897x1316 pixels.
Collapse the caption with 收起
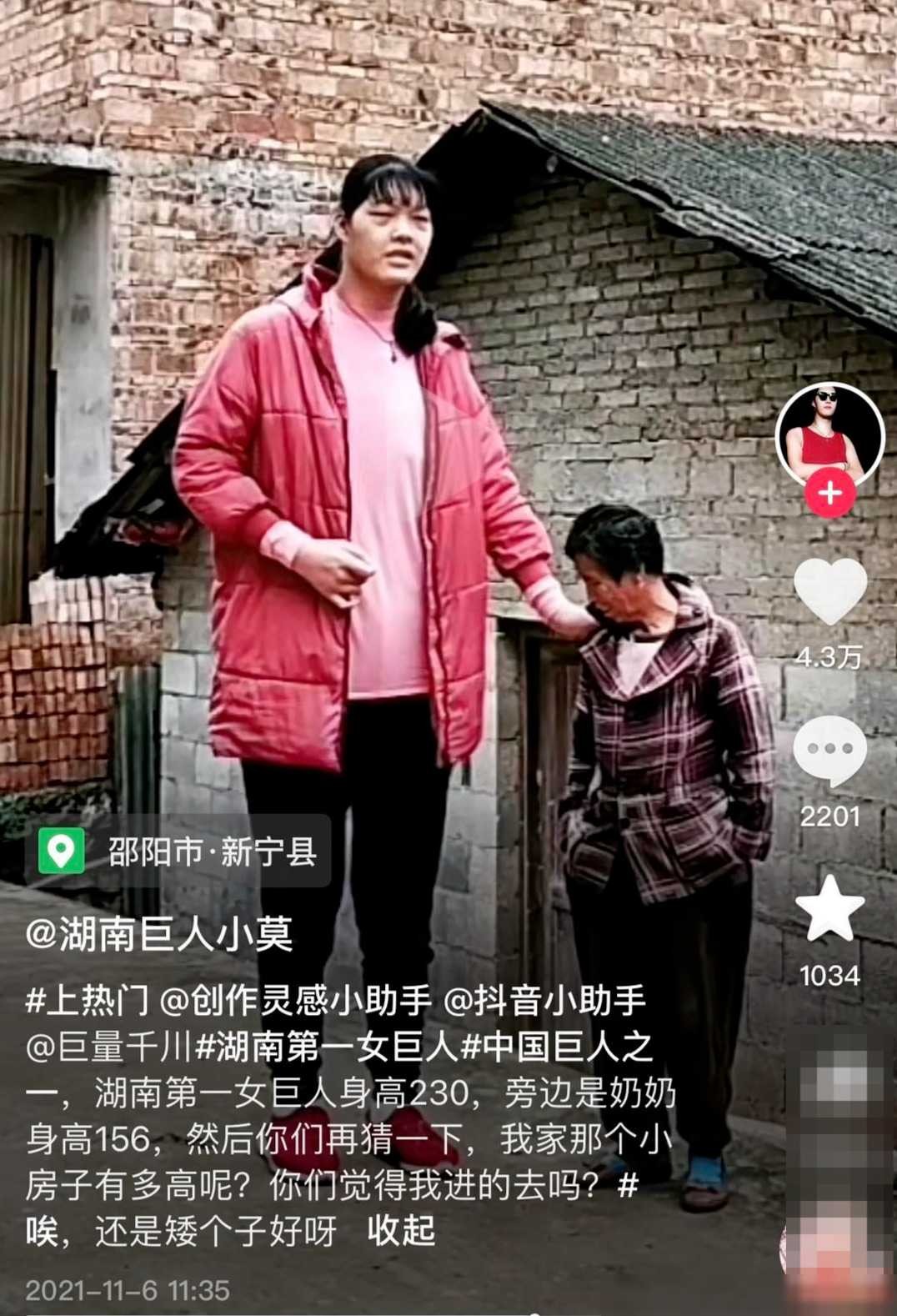tap(401, 1230)
